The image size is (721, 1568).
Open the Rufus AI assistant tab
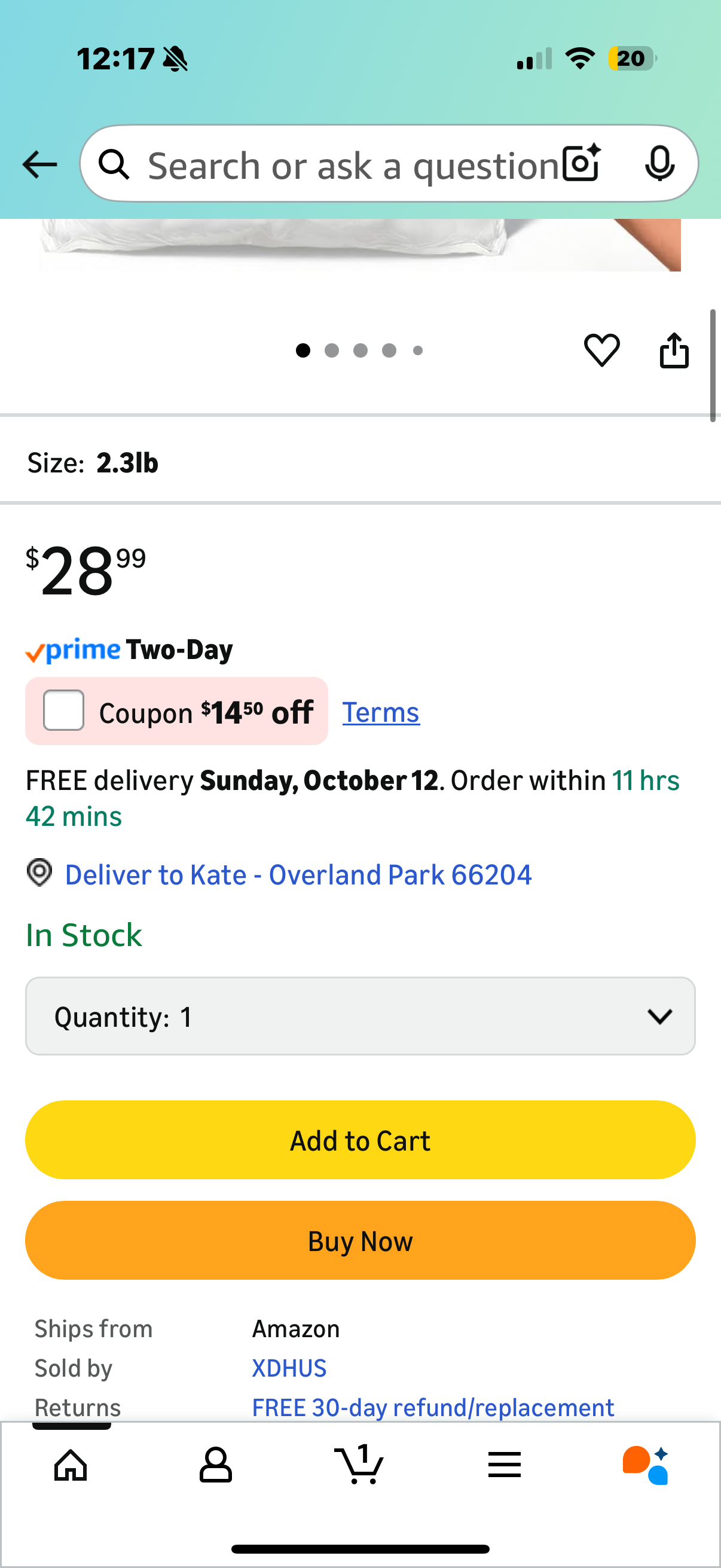click(x=646, y=1465)
